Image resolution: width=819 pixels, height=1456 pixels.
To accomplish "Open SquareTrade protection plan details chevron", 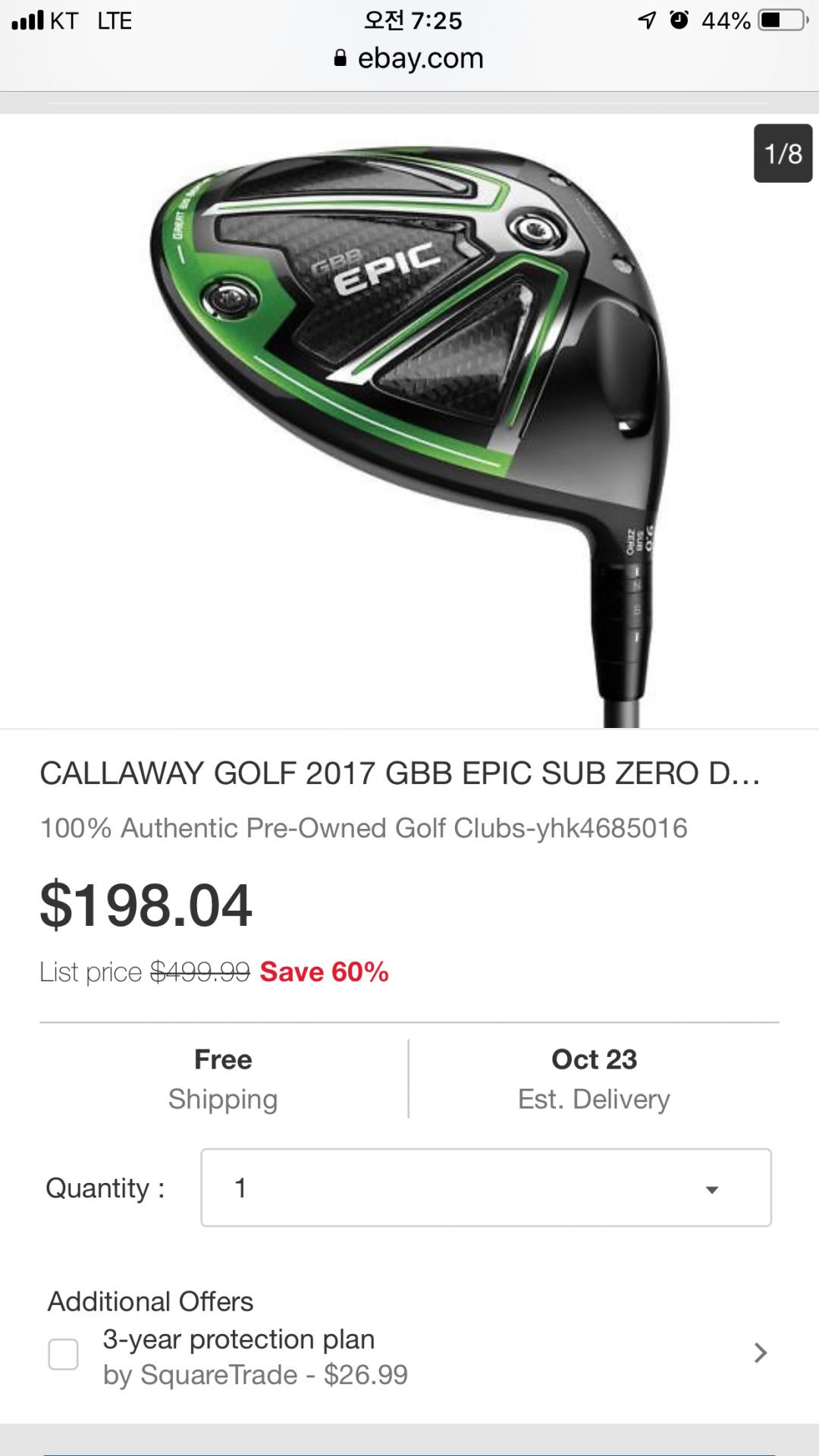I will (x=760, y=1353).
